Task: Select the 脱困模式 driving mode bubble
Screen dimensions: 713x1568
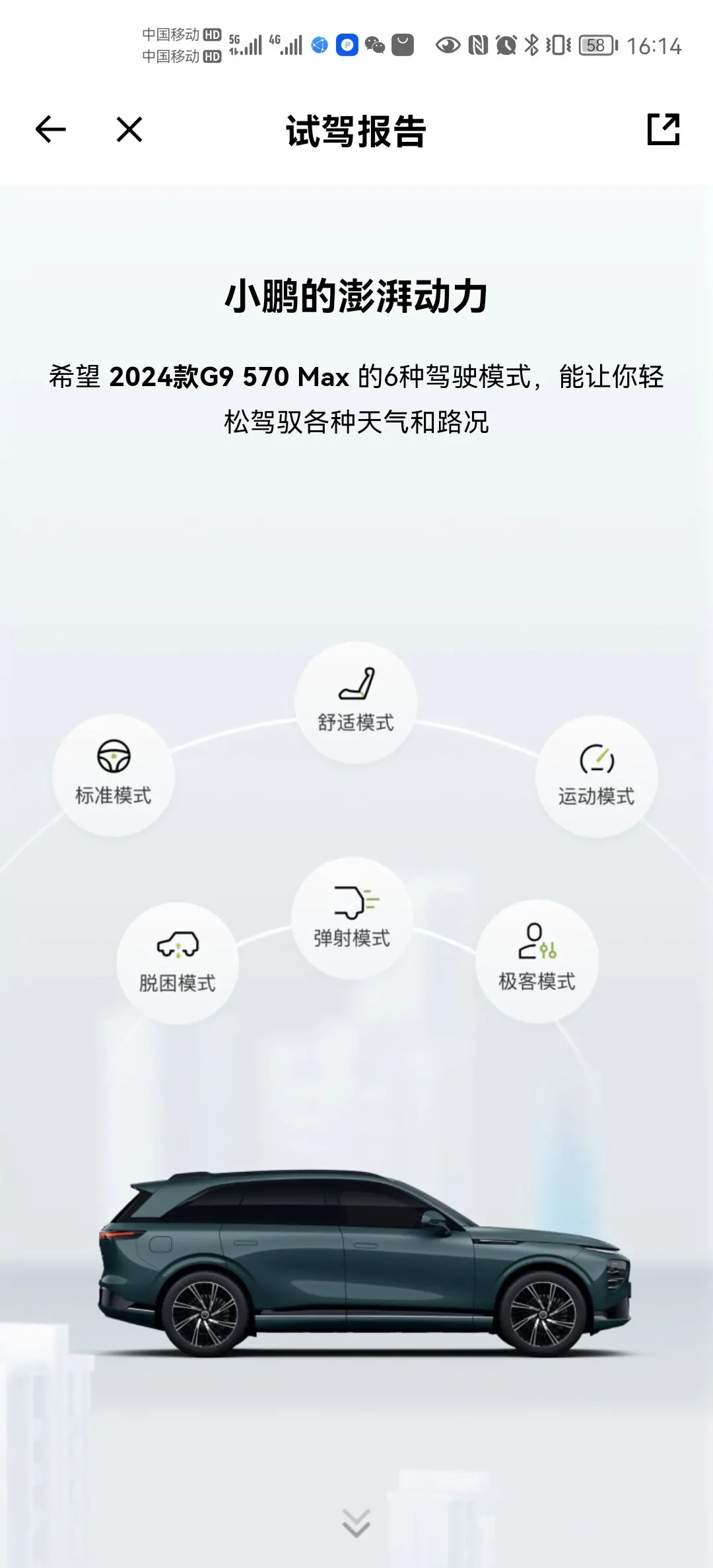Action: tap(178, 964)
